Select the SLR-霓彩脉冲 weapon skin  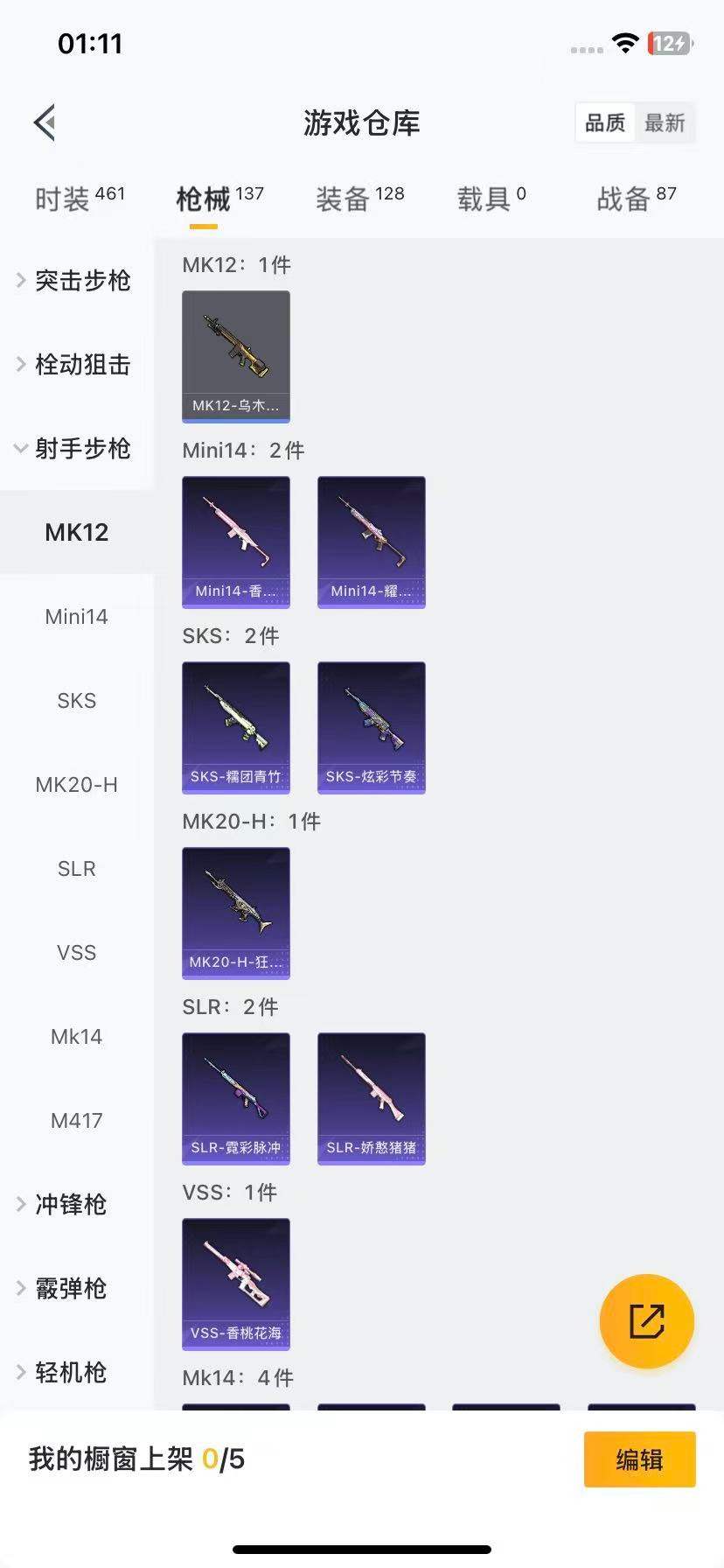point(235,1099)
